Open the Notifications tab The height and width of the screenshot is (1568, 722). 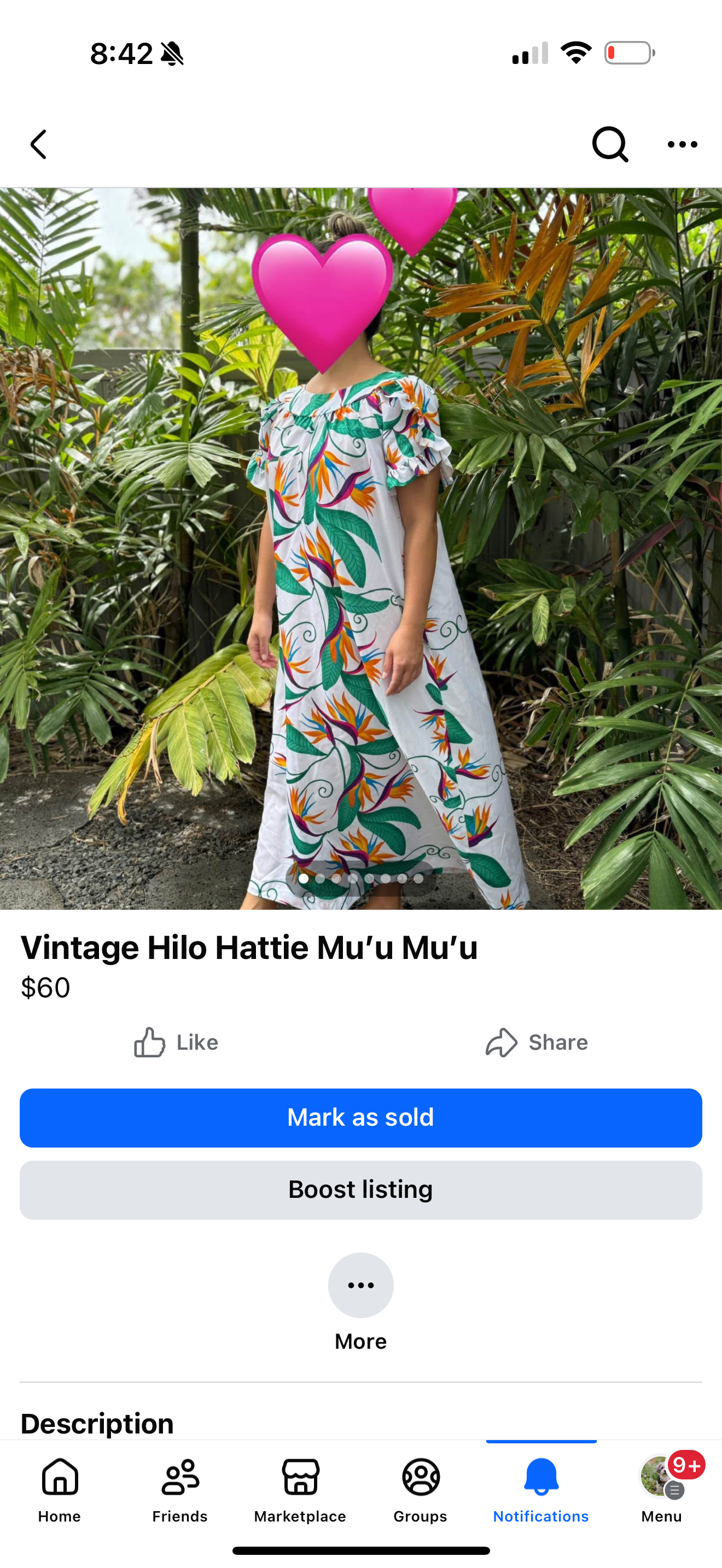(x=540, y=1489)
